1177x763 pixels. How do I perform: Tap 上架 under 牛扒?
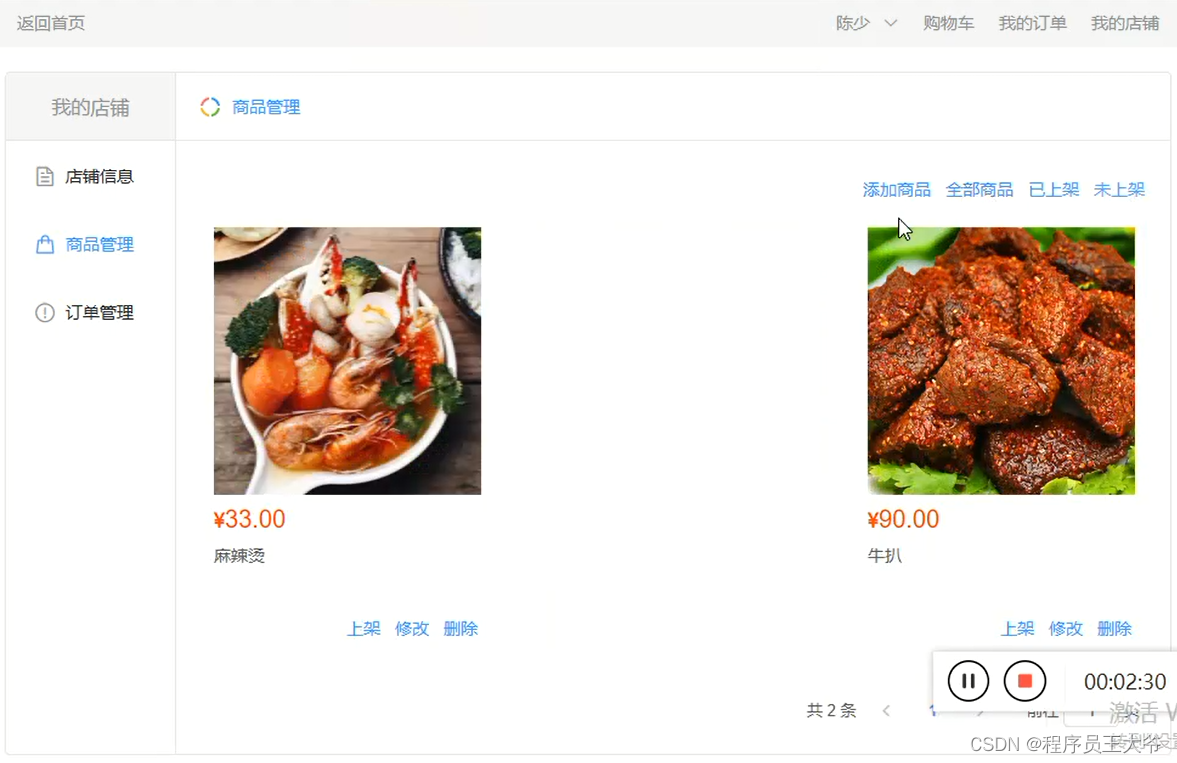click(1017, 629)
